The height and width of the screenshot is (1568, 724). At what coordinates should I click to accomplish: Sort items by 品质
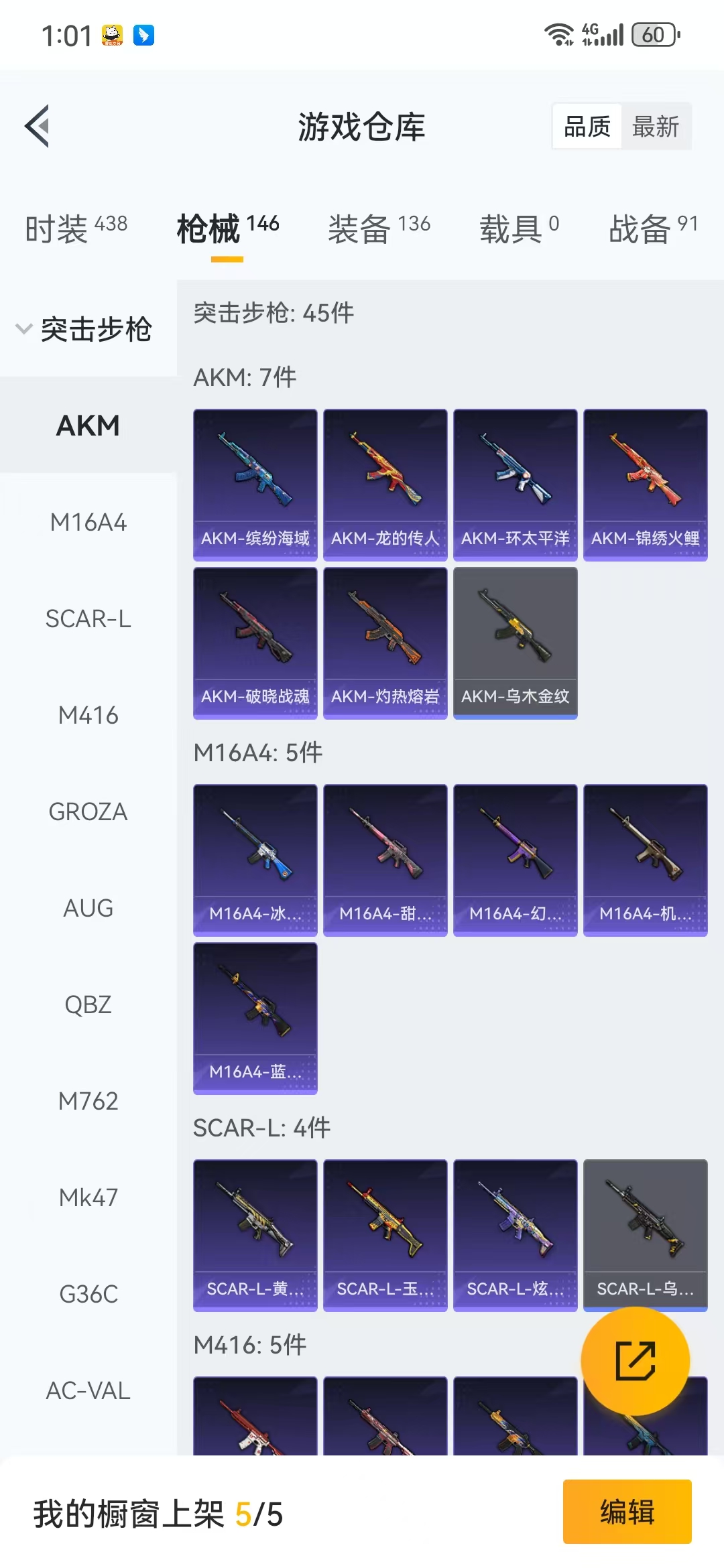[587, 127]
